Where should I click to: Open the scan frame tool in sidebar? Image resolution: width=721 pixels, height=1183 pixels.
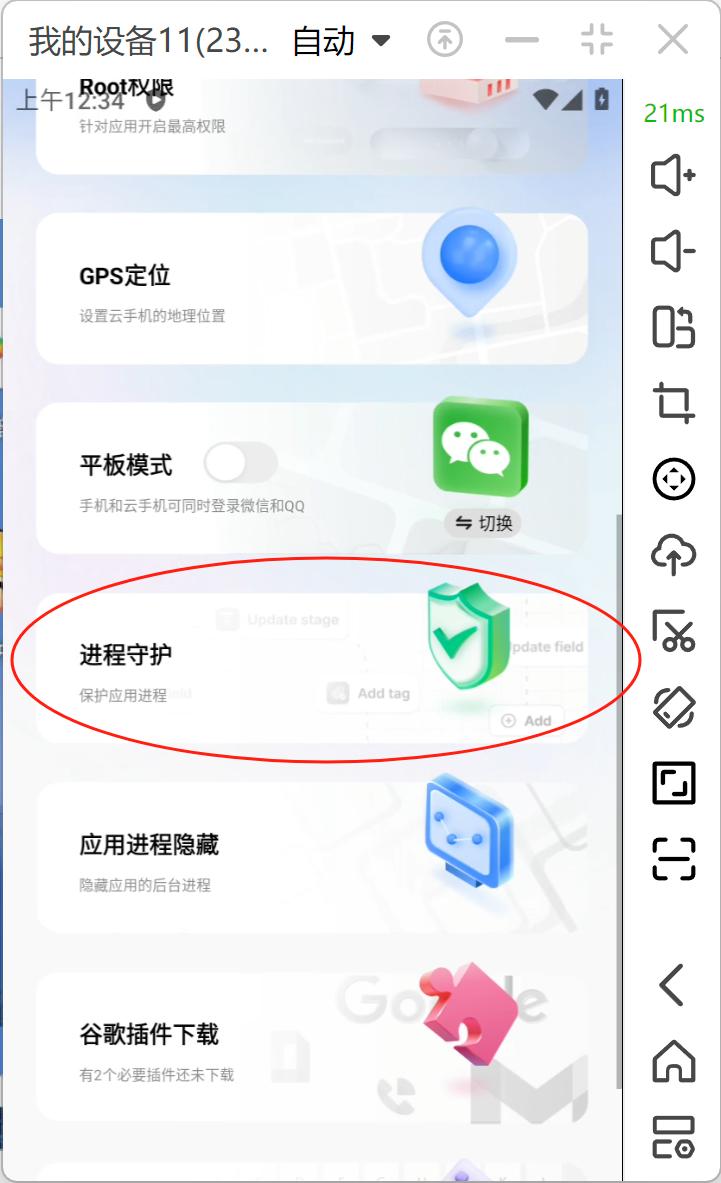[673, 858]
